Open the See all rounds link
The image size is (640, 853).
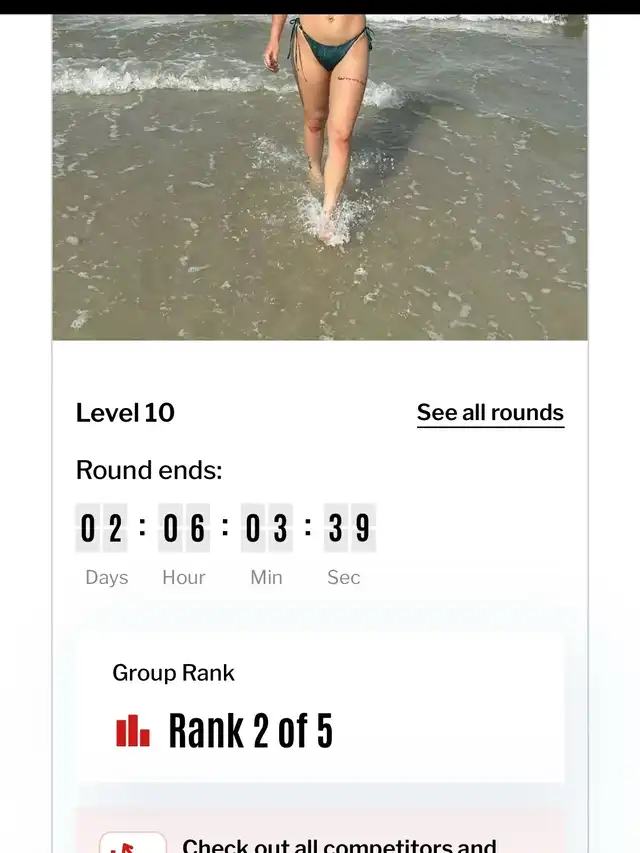[490, 413]
